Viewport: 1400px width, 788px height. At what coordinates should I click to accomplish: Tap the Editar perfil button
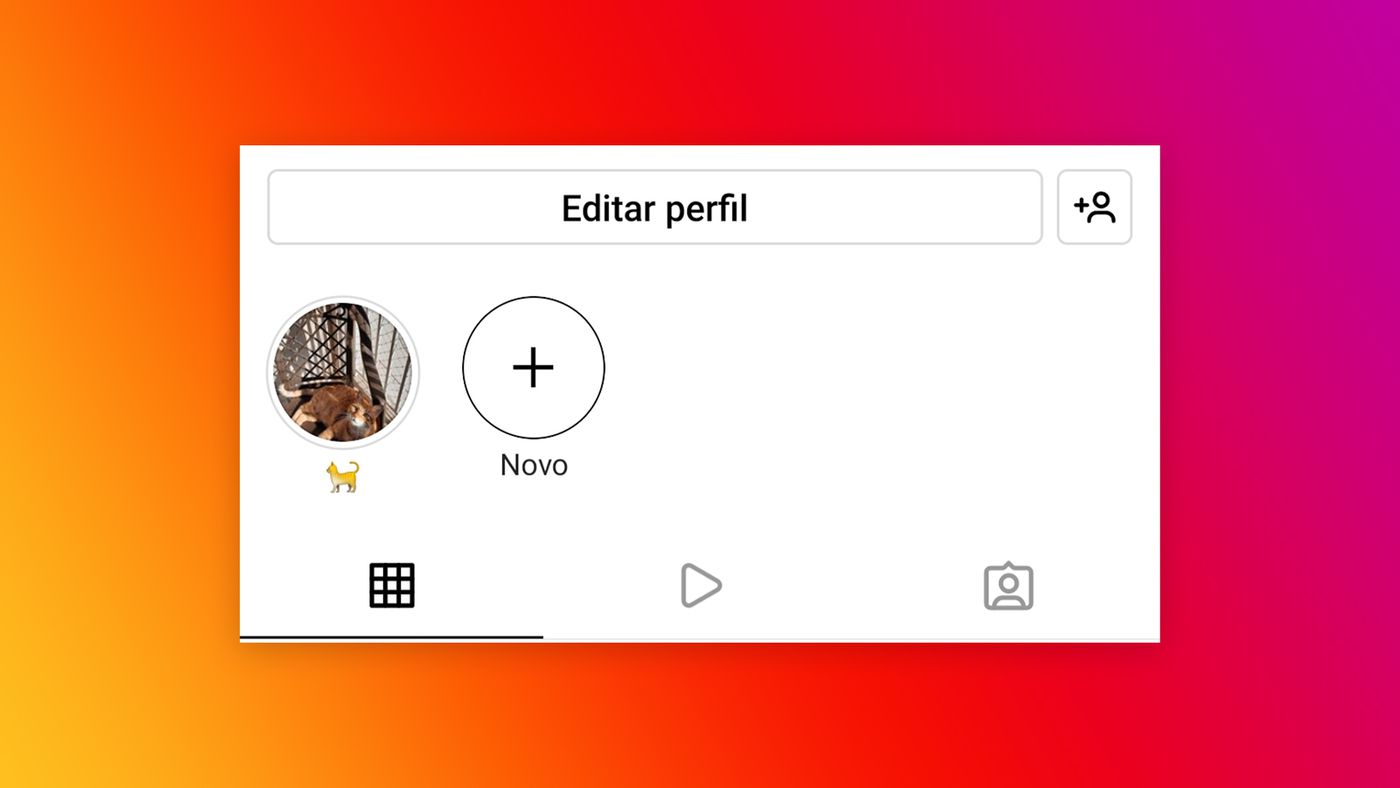[x=654, y=208]
